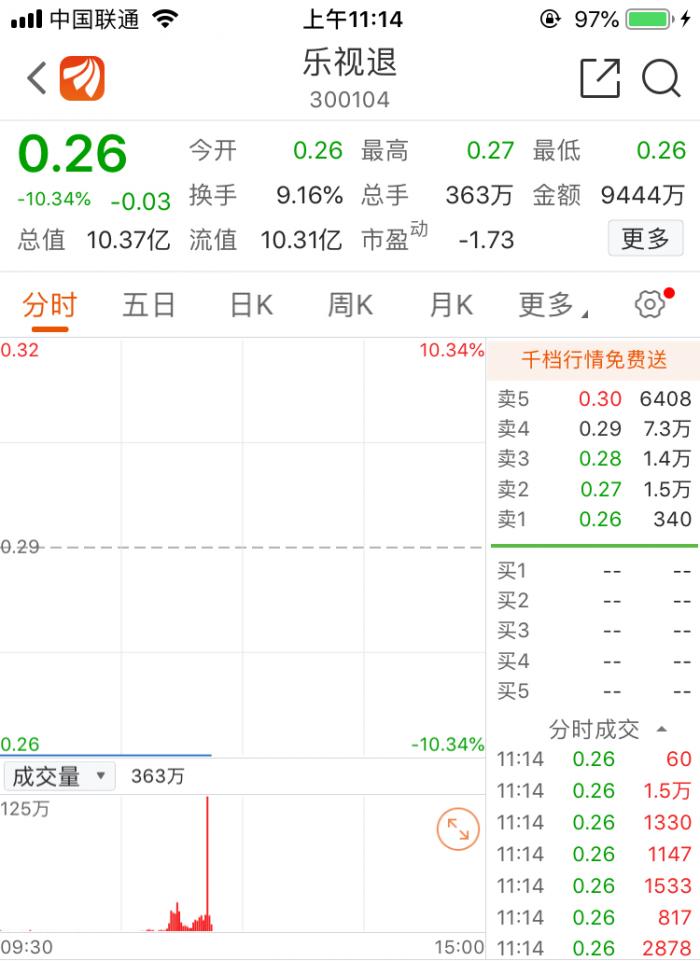Switch to the 月K chart tab
The image size is (700, 961).
(450, 305)
